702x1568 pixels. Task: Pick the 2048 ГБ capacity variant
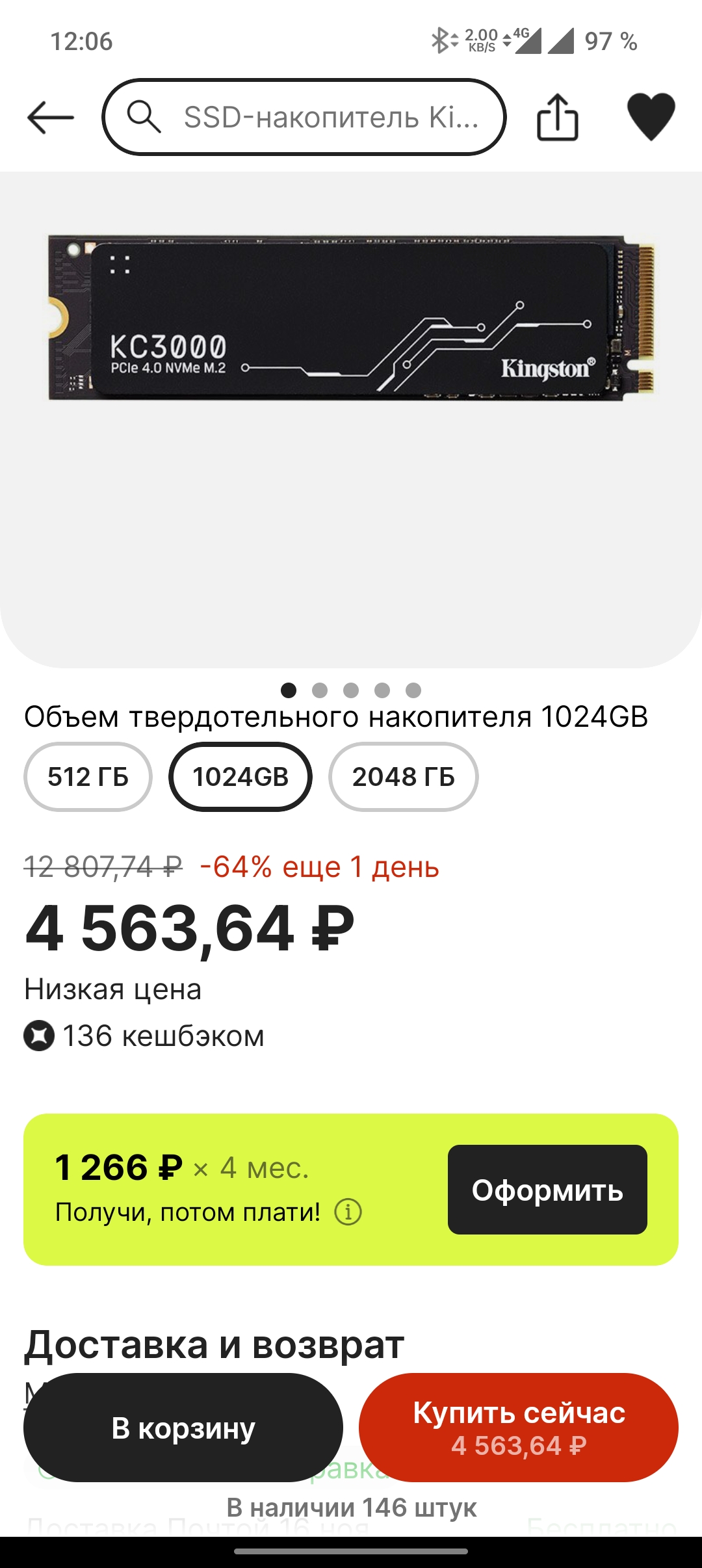pyautogui.click(x=404, y=777)
